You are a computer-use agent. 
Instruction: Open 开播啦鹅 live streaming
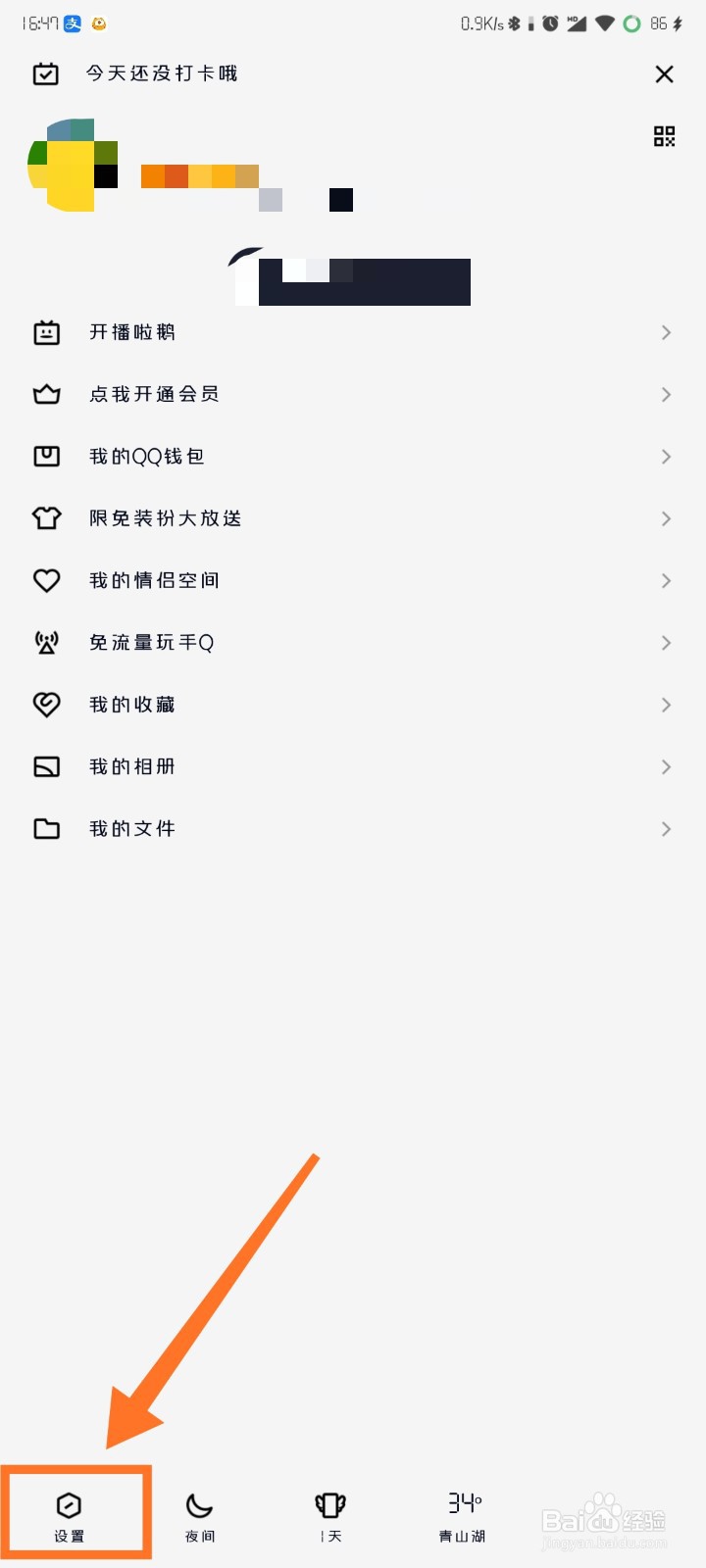tap(131, 332)
